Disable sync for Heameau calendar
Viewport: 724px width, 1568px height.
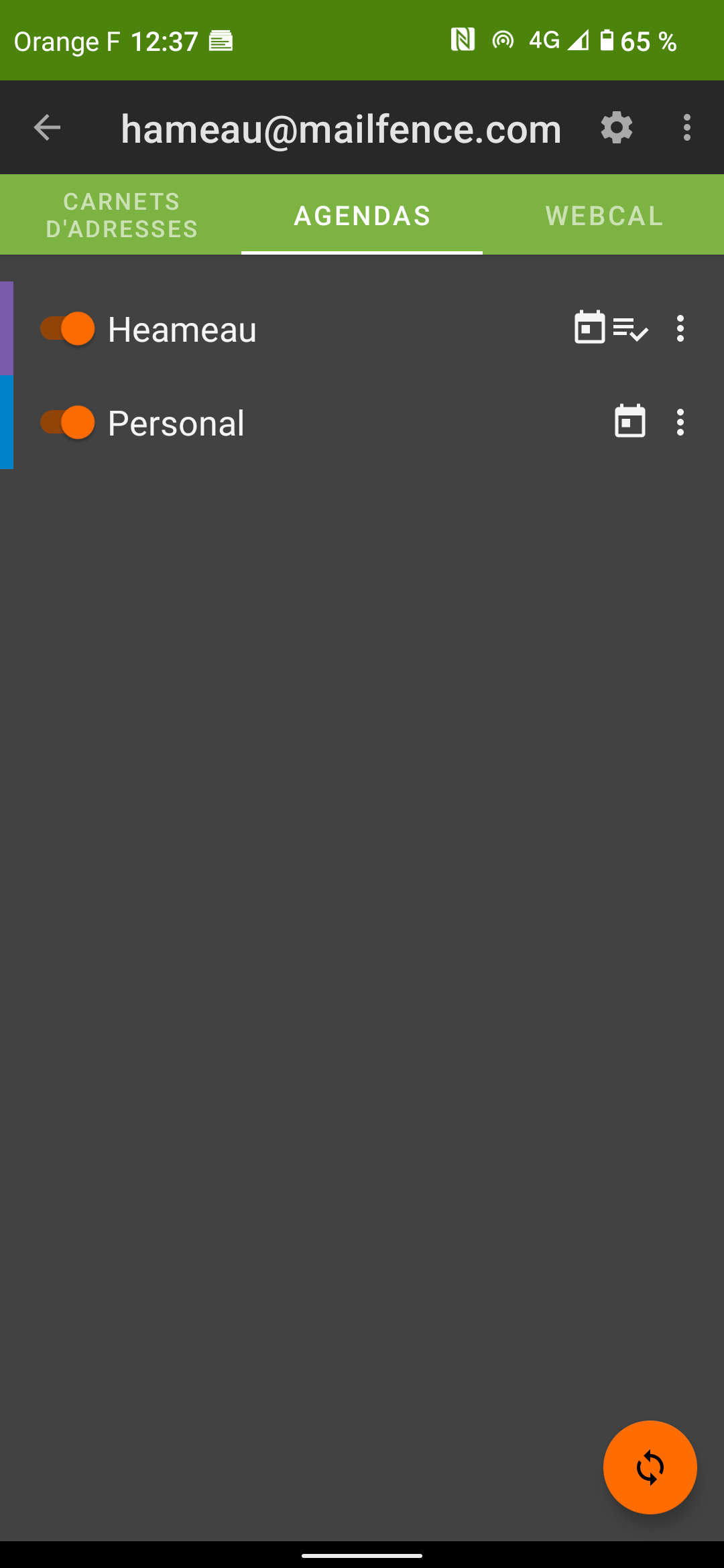68,328
